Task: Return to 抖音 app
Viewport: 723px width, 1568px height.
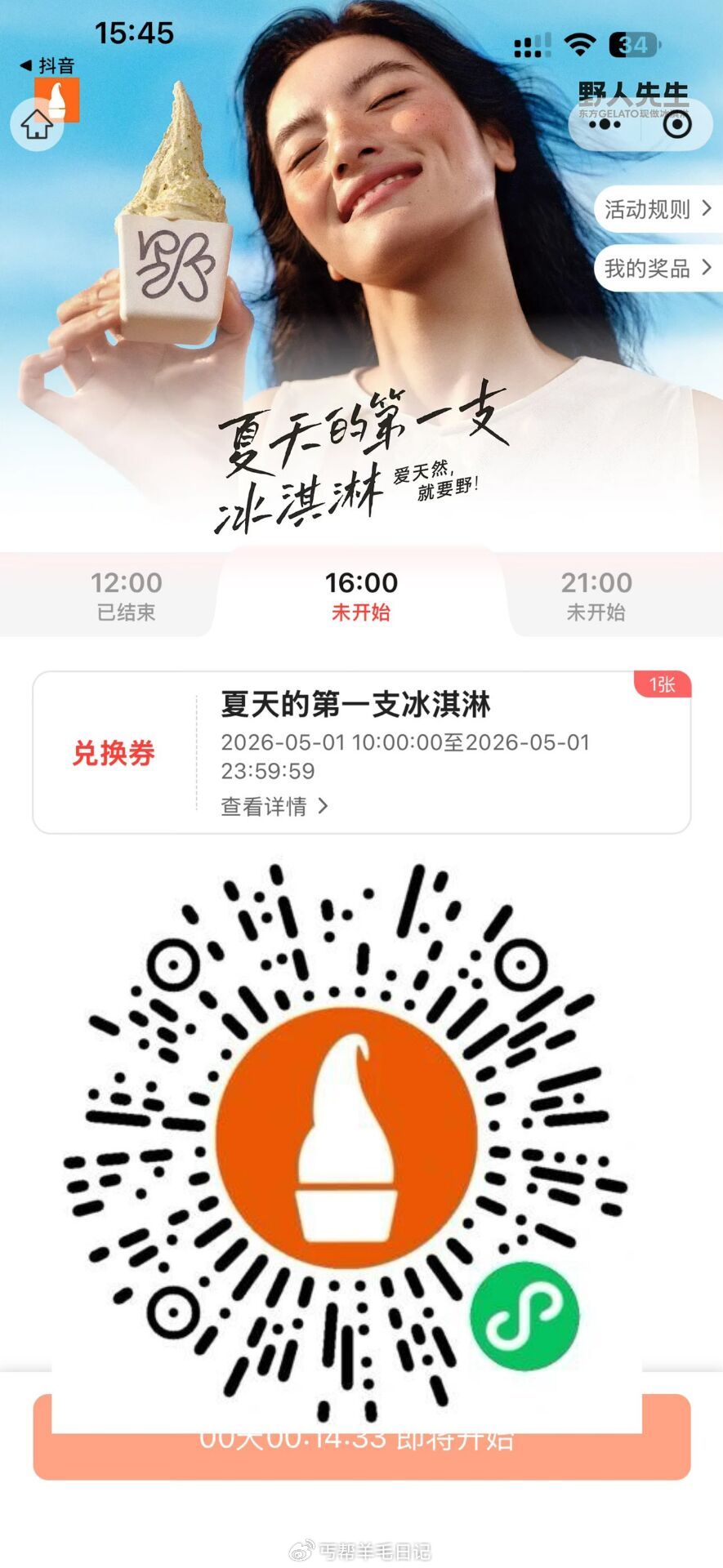Action: point(47,65)
